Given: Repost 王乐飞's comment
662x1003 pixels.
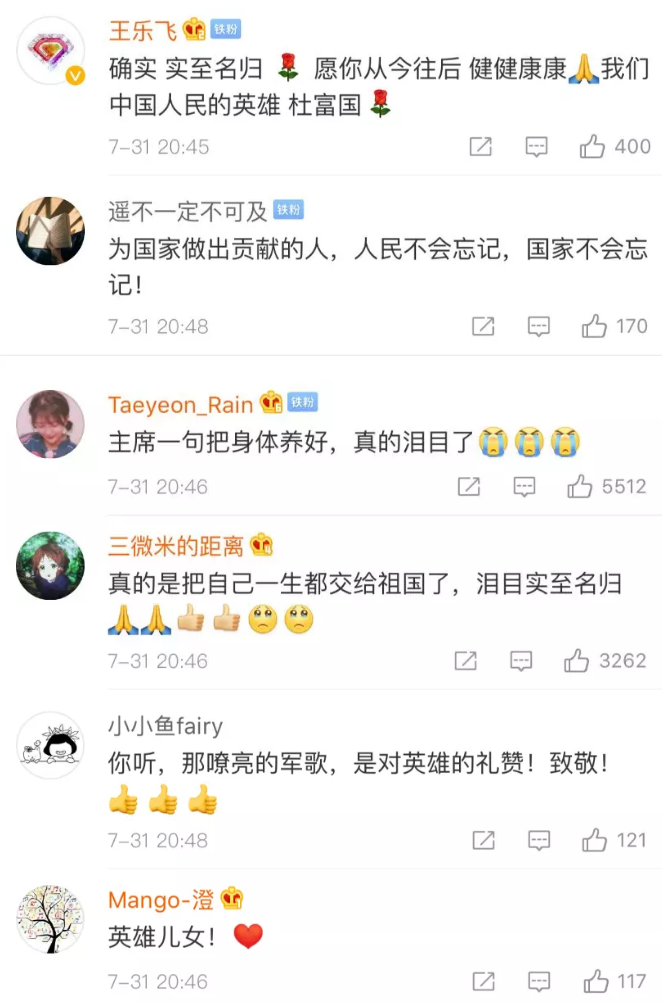Looking at the screenshot, I should [481, 147].
